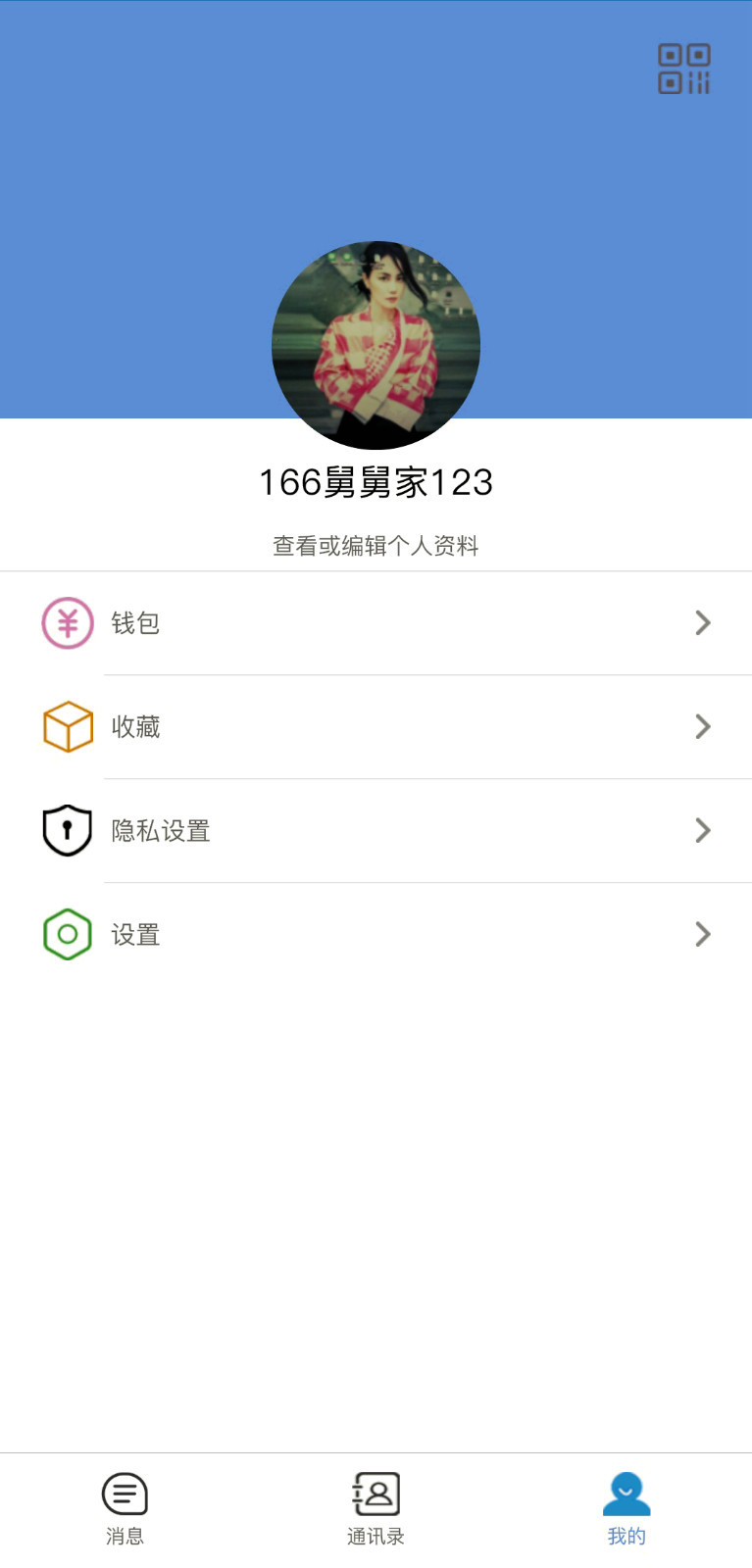Expand the 隐私设置 row chevron
Screen dimensions: 752x1568
click(x=702, y=831)
